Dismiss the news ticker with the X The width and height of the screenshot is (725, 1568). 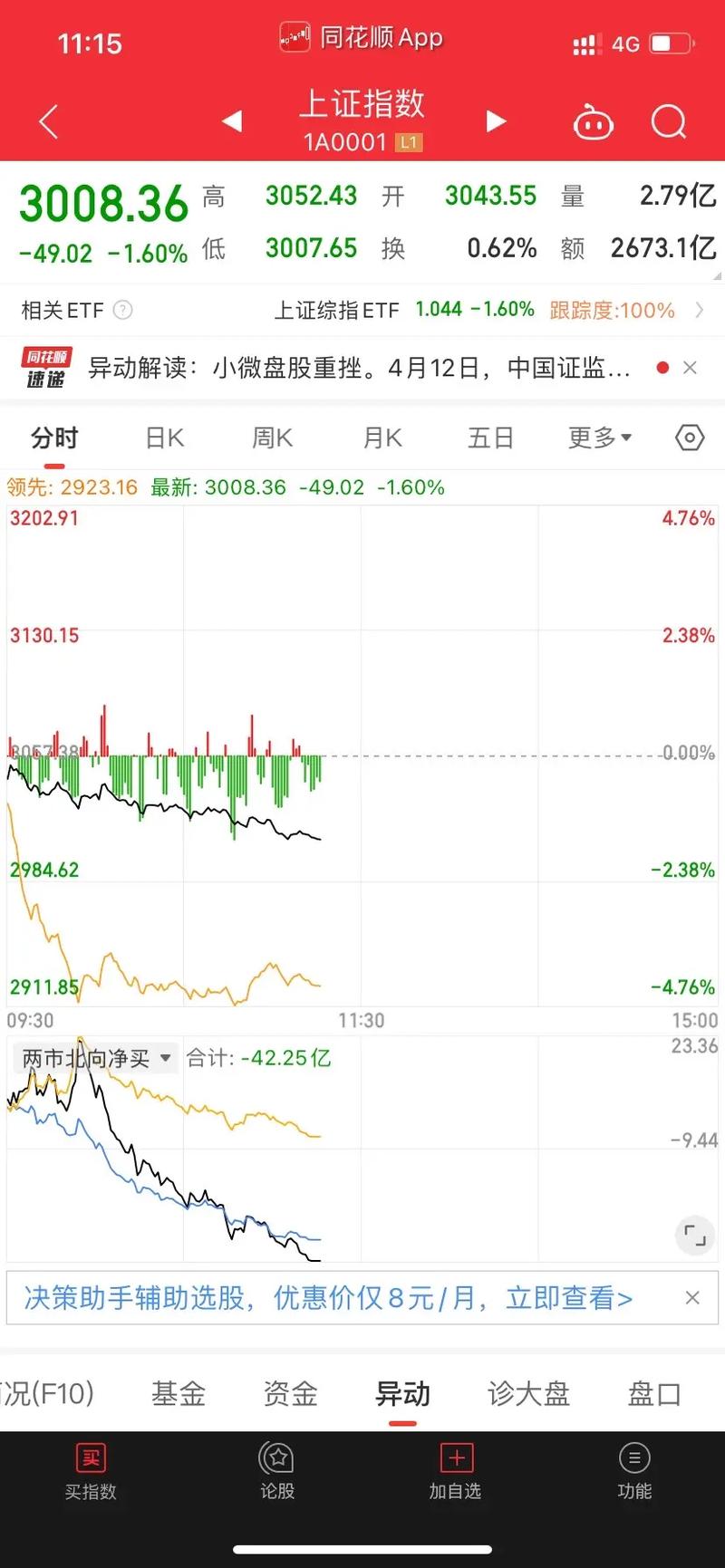690,368
